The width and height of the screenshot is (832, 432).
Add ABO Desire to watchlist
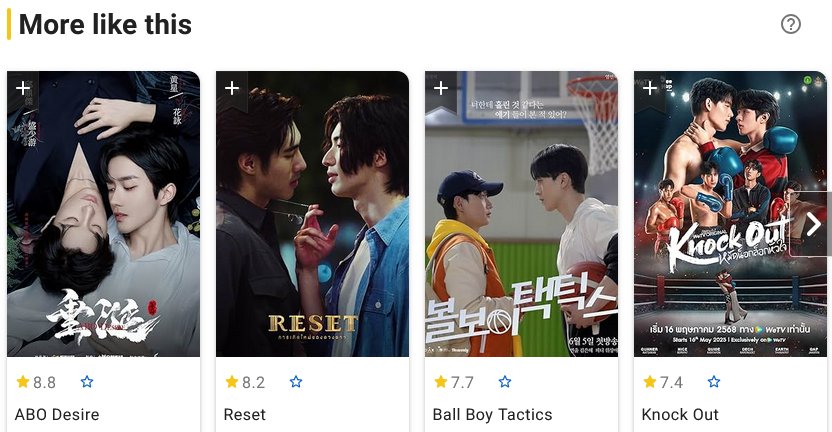pyautogui.click(x=23, y=88)
